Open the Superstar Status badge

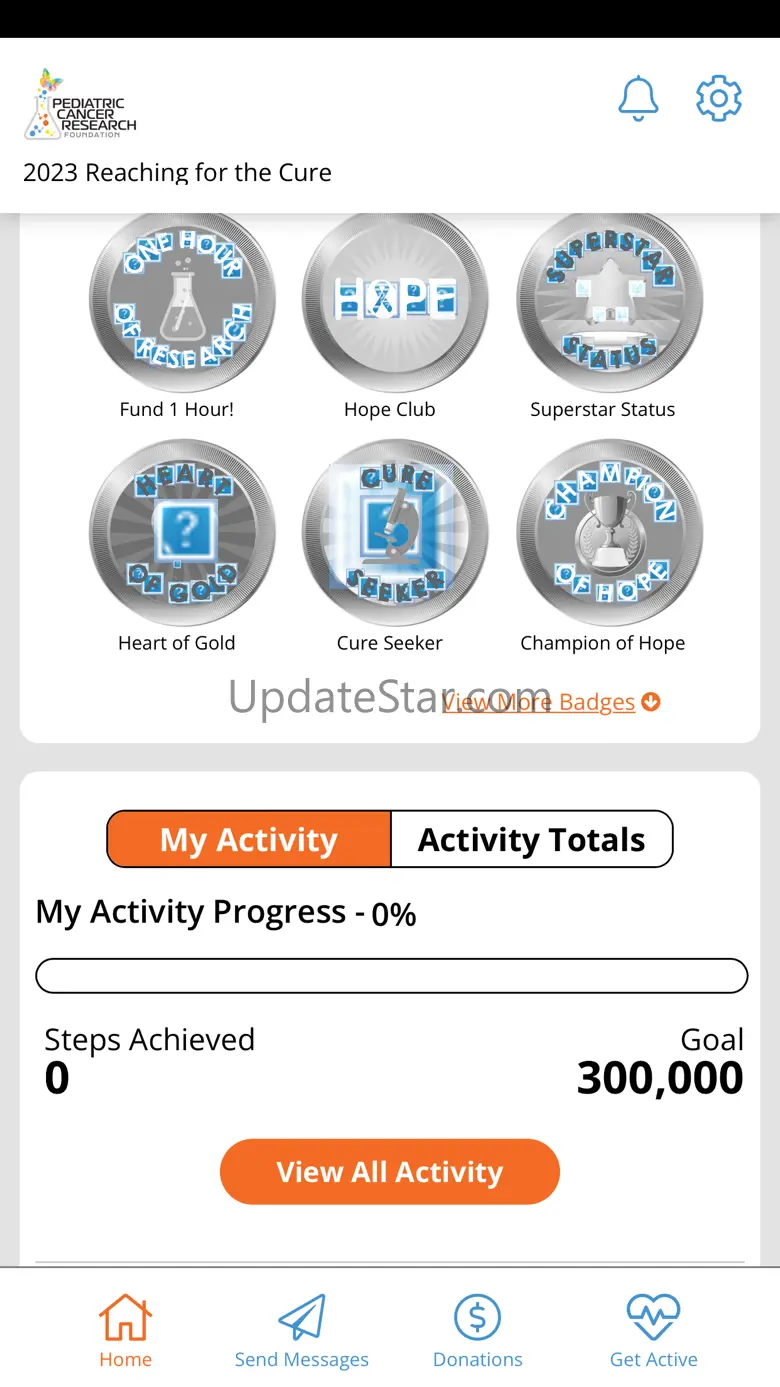(603, 302)
